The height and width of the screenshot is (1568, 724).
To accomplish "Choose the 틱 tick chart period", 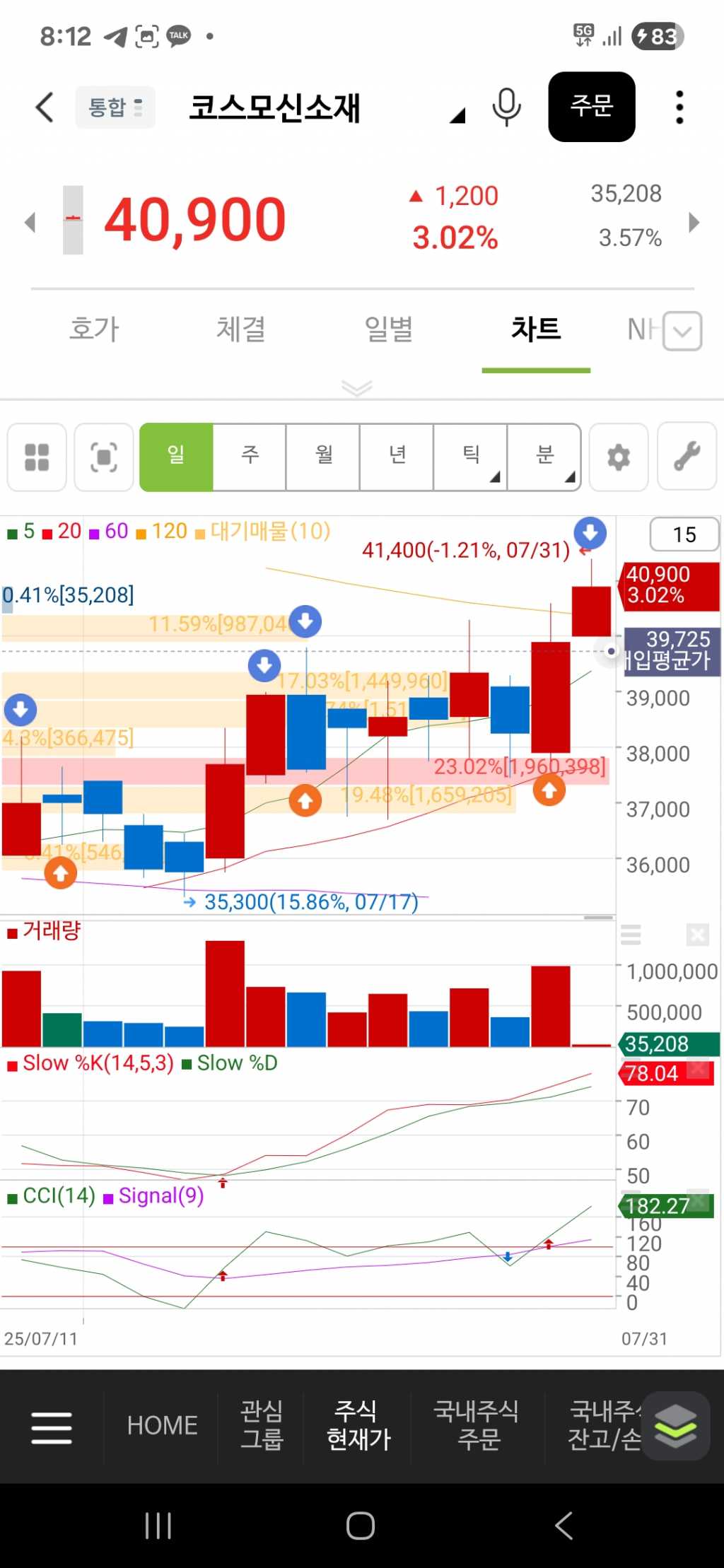I will [471, 456].
